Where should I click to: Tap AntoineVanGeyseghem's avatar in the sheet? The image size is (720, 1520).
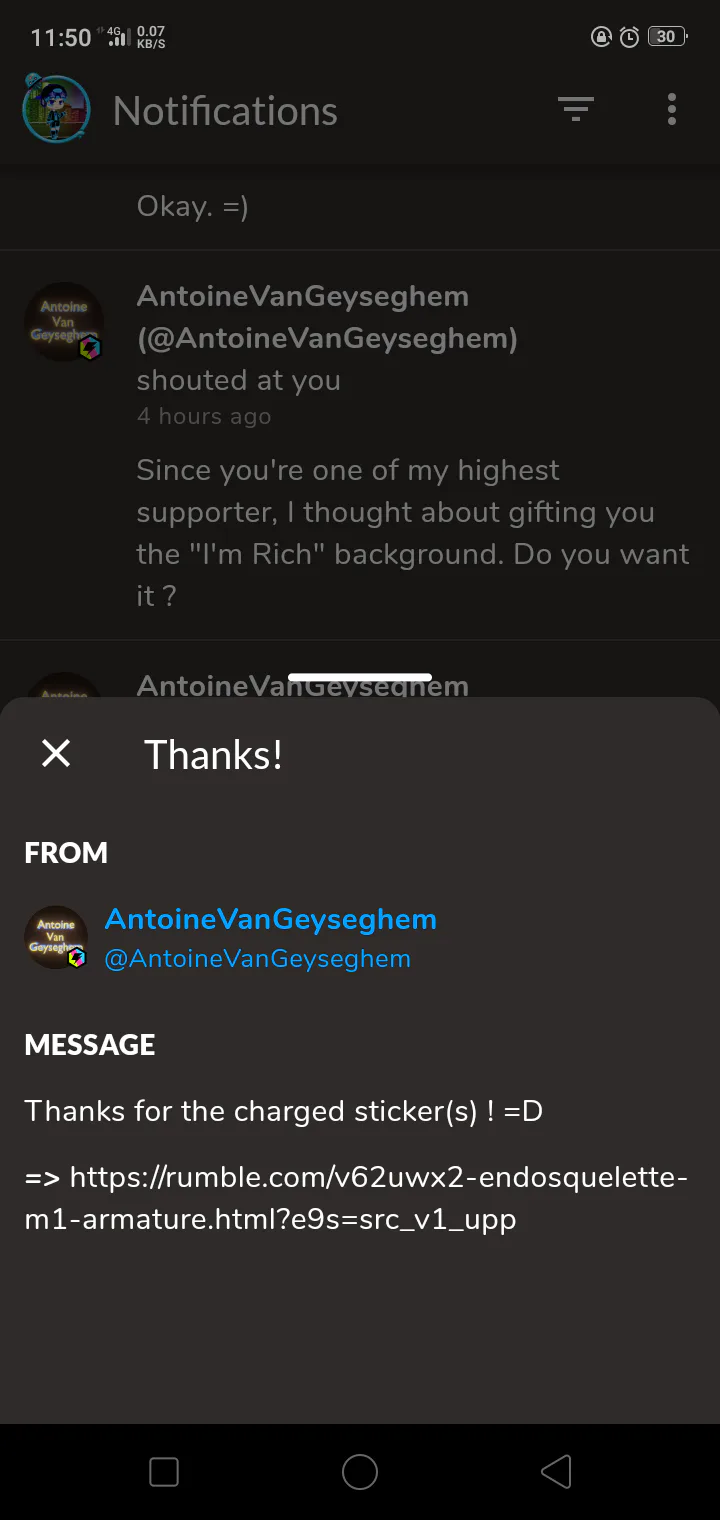coord(56,938)
